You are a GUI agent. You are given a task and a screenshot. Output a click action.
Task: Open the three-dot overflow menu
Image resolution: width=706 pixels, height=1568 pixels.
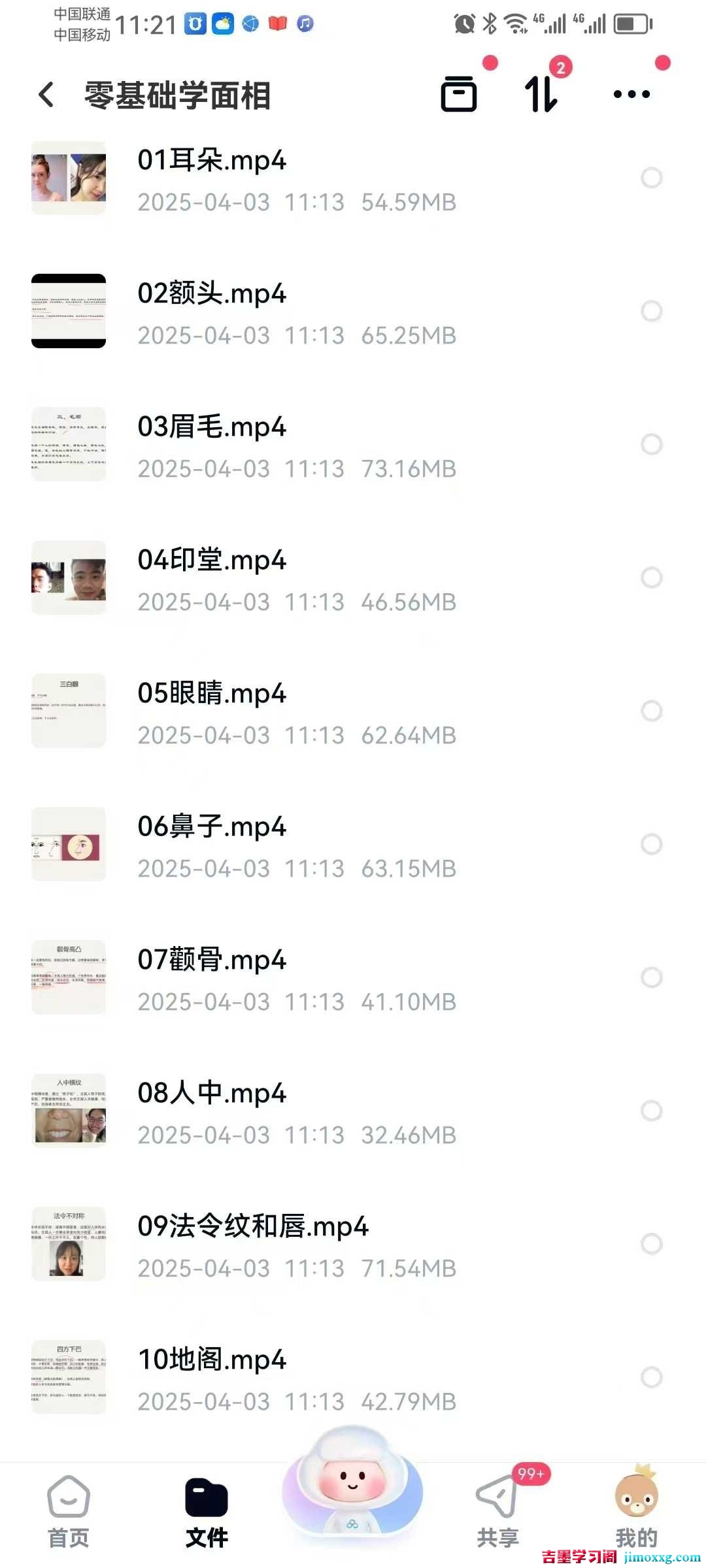coord(631,95)
